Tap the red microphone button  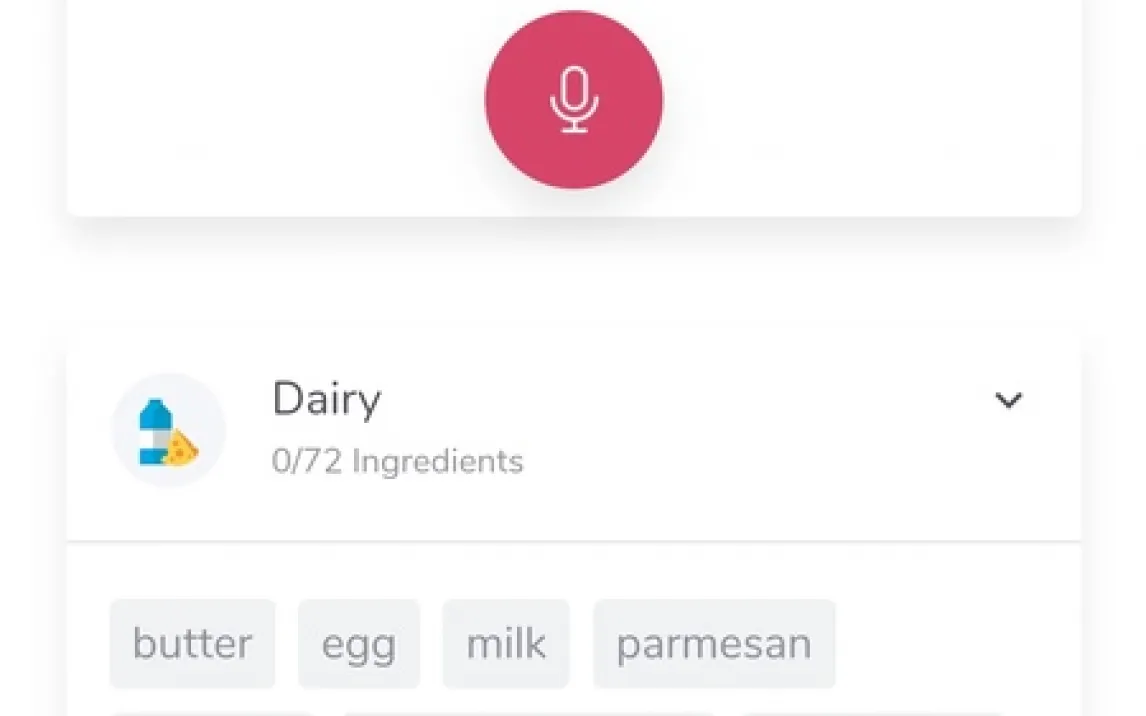tap(573, 99)
